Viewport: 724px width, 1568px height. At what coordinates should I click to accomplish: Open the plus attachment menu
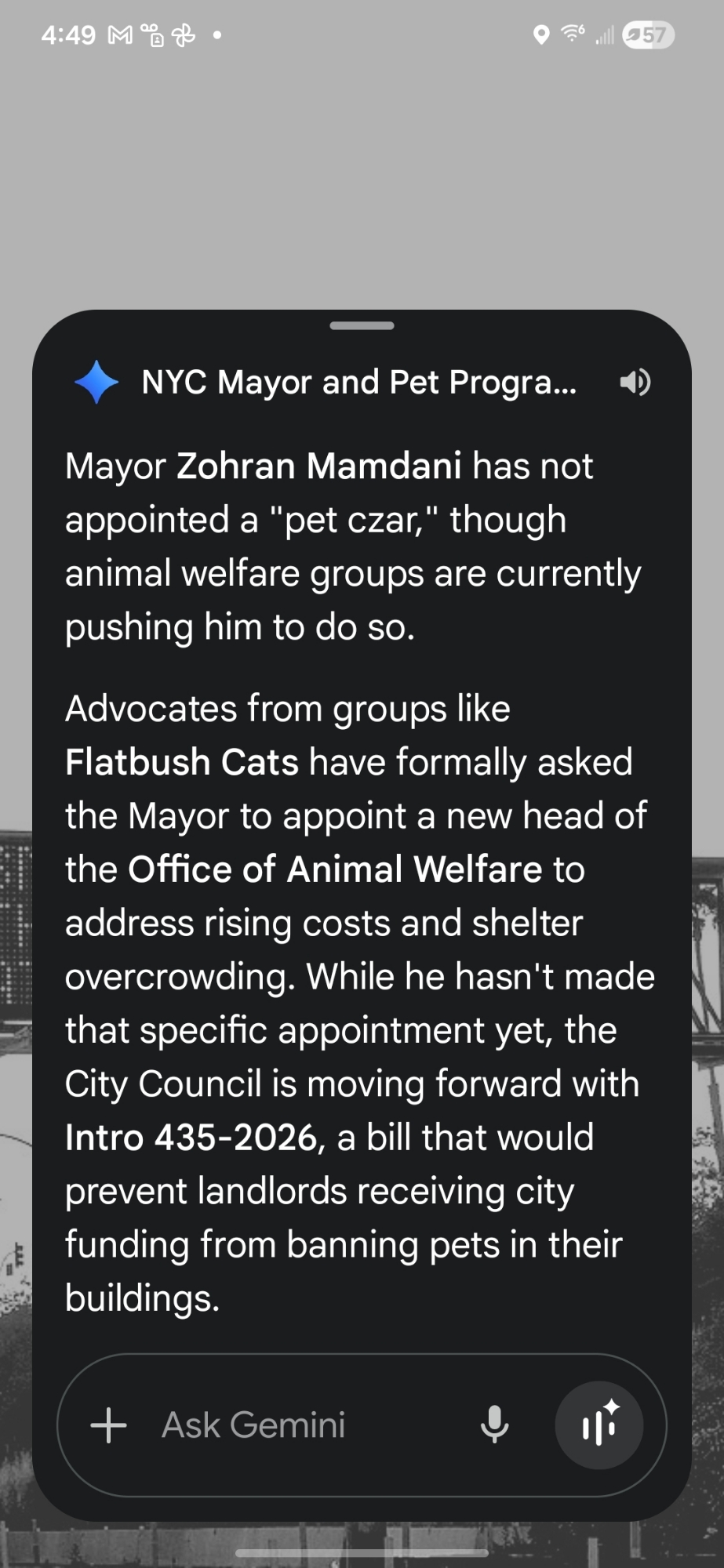click(109, 1425)
